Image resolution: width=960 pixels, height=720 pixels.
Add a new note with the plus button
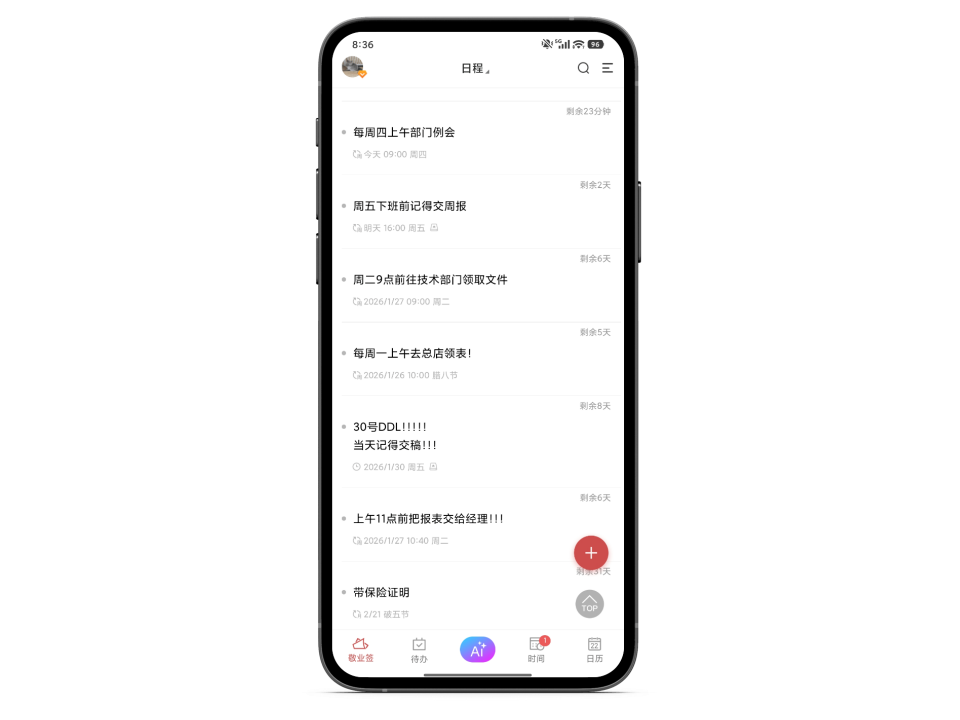coord(590,552)
